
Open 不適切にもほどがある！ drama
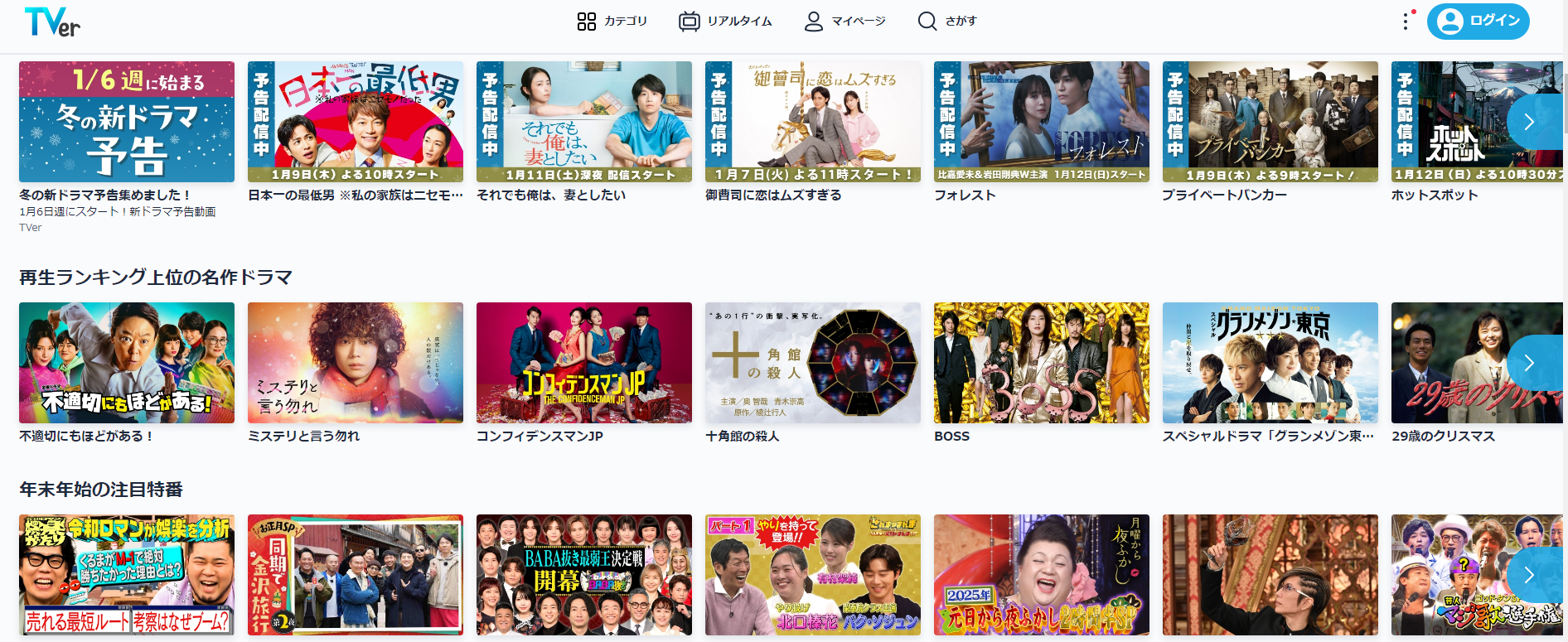tap(127, 363)
